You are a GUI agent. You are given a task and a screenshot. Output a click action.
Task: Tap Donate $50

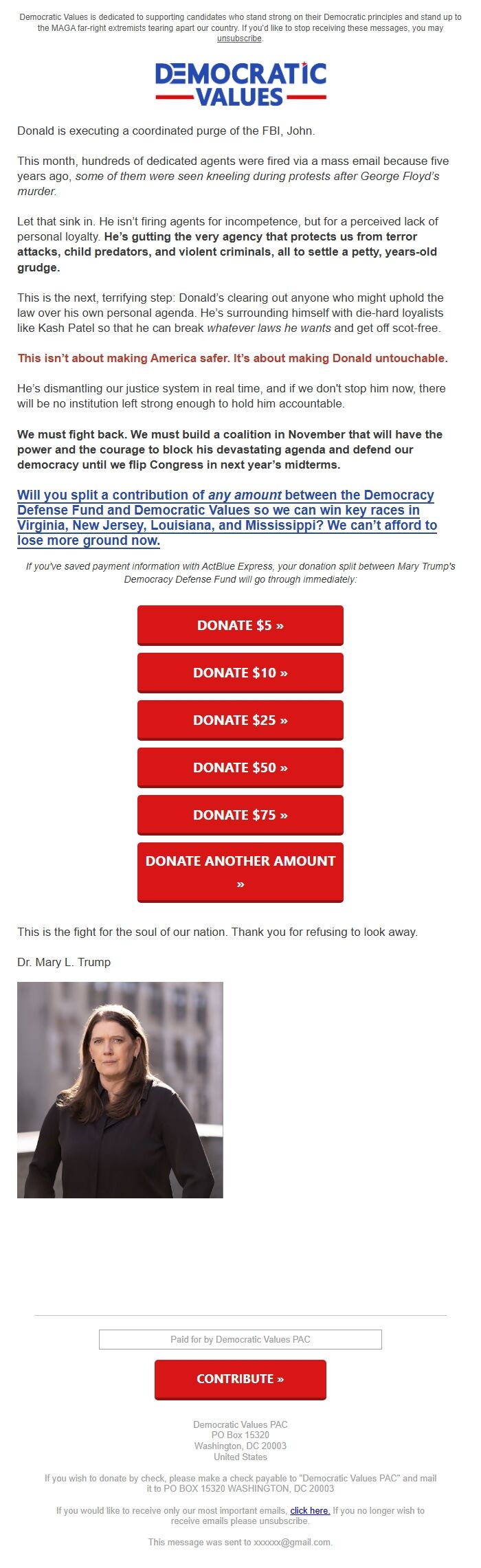240,768
